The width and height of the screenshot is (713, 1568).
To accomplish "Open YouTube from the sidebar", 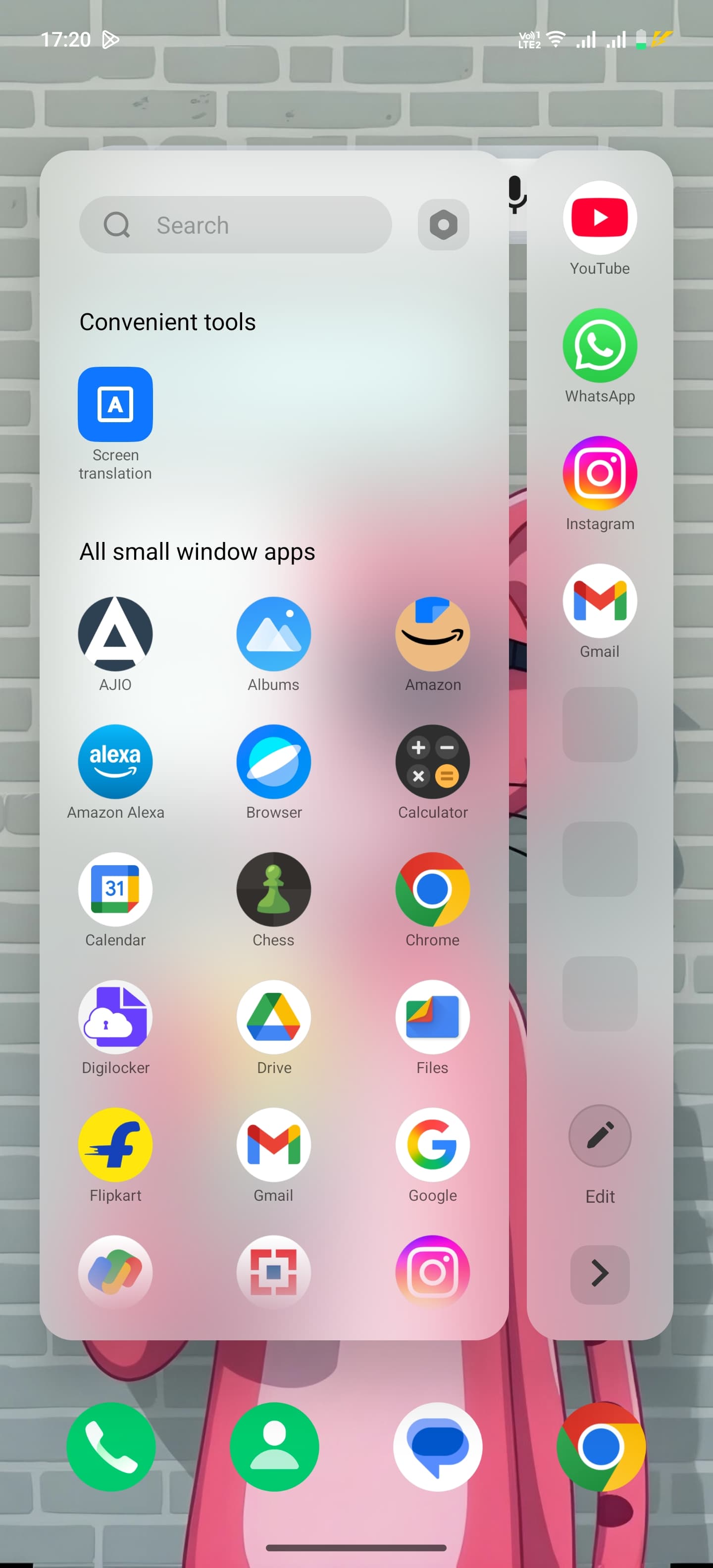I will pyautogui.click(x=600, y=218).
